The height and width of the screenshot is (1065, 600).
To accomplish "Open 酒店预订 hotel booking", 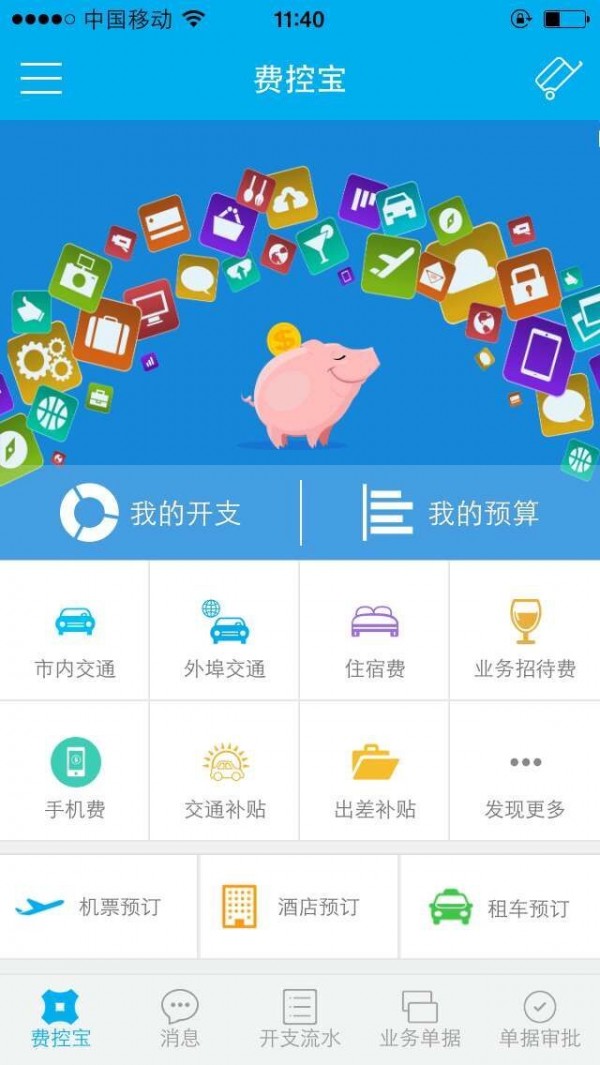I will pyautogui.click(x=298, y=907).
